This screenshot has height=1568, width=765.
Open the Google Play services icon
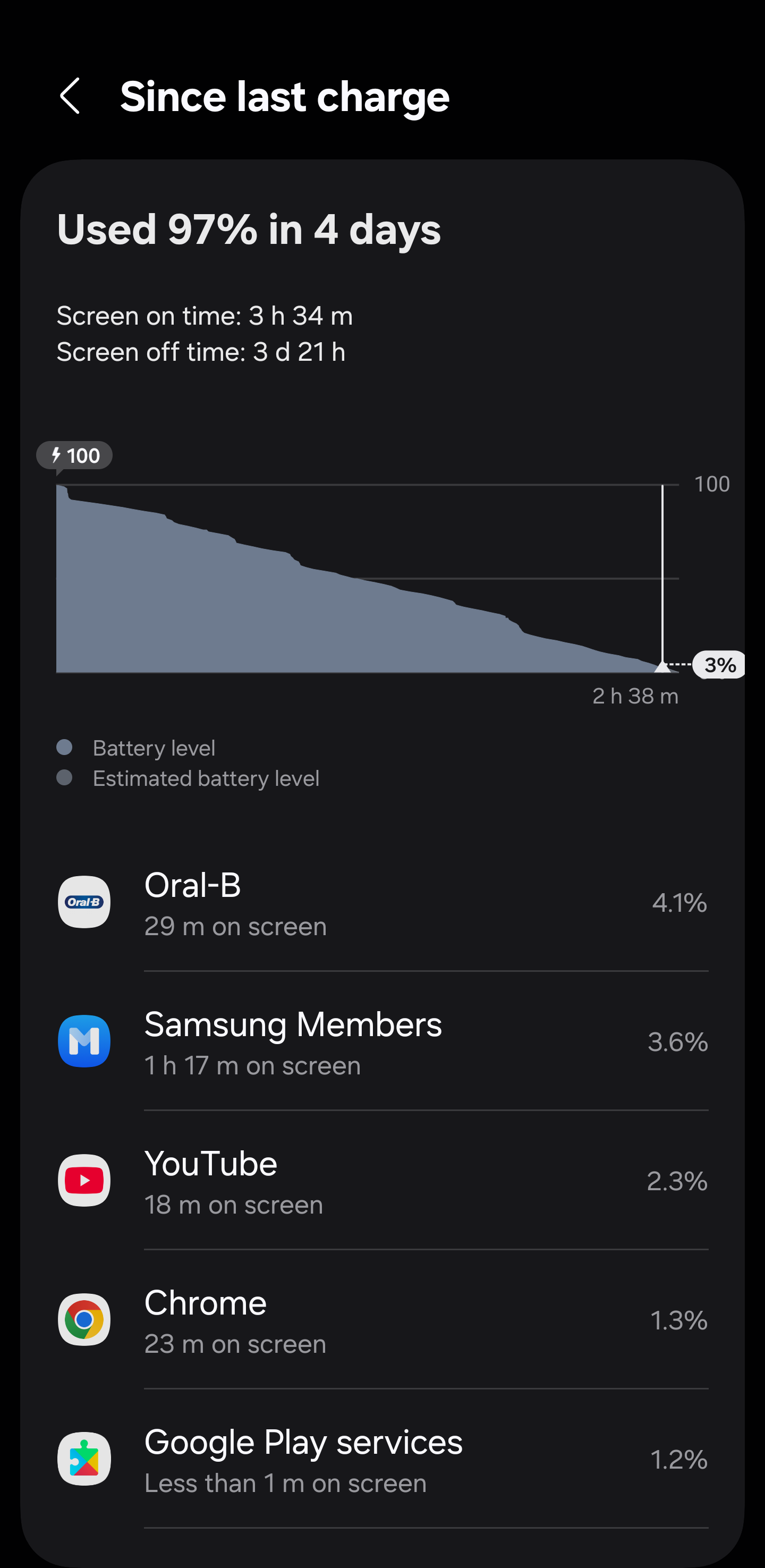click(x=83, y=1459)
